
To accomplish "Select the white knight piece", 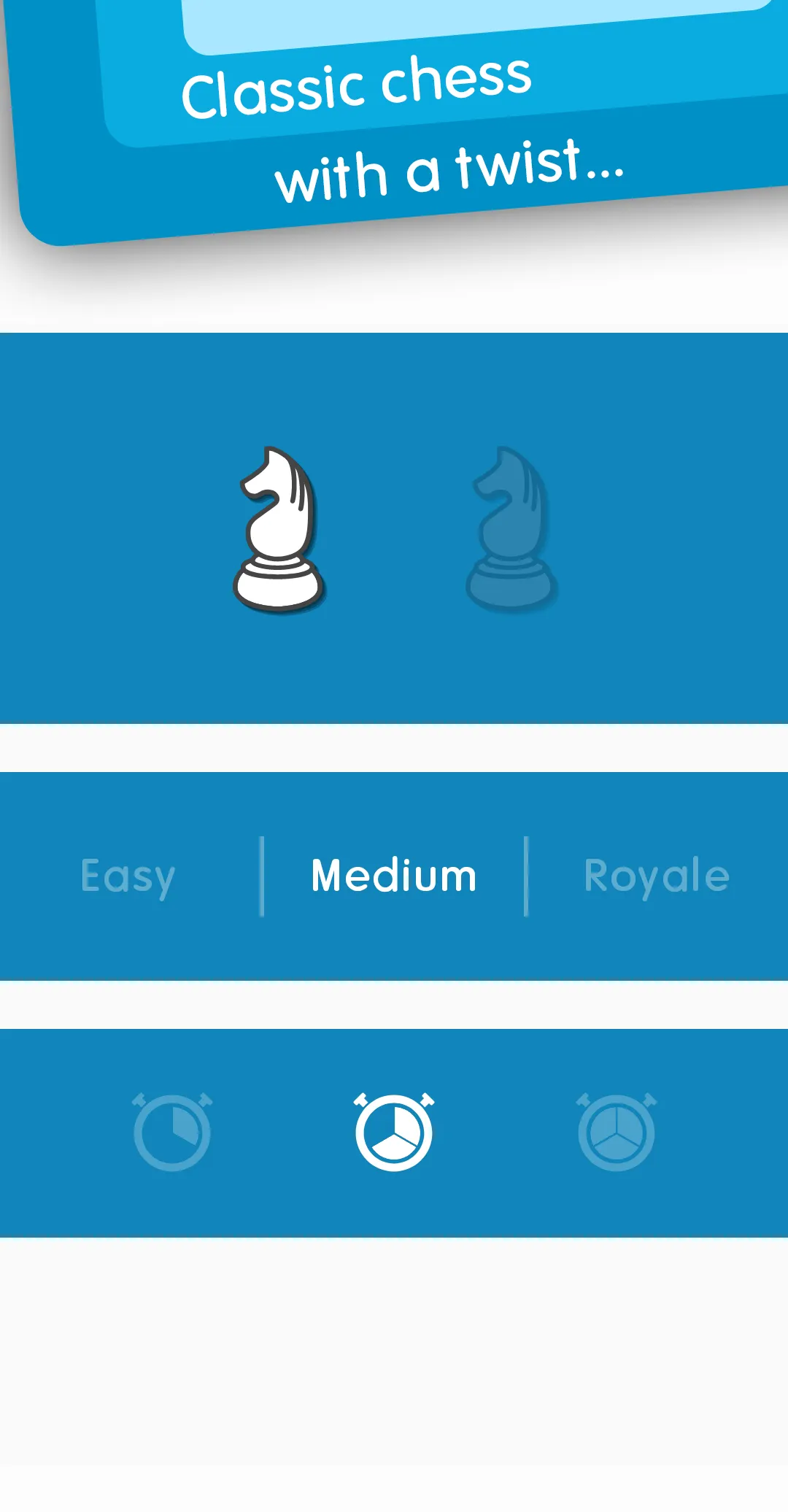I will (x=278, y=529).
